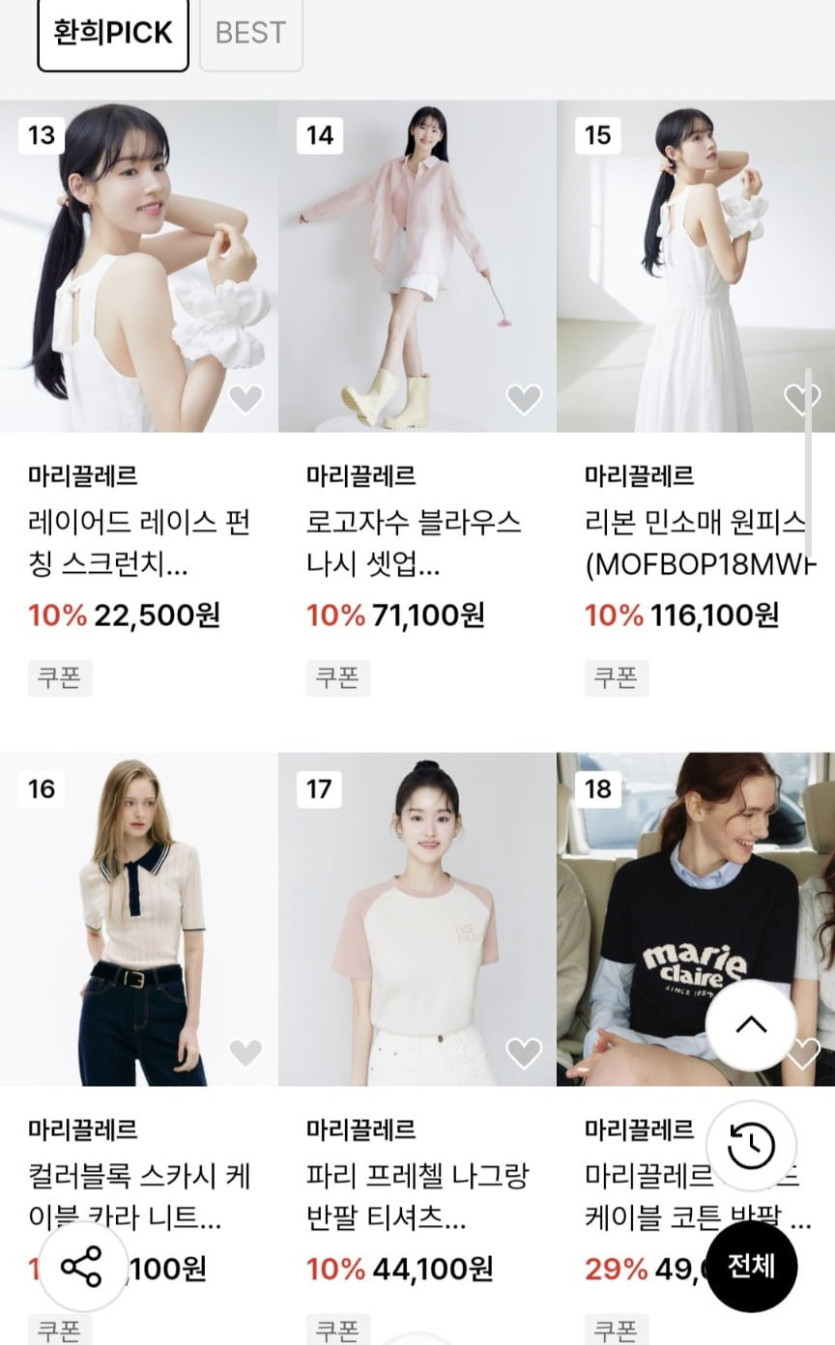This screenshot has width=835, height=1345.
Task: Like the 컬러블록 스카시 케이블 카라 니트
Action: 245,1052
